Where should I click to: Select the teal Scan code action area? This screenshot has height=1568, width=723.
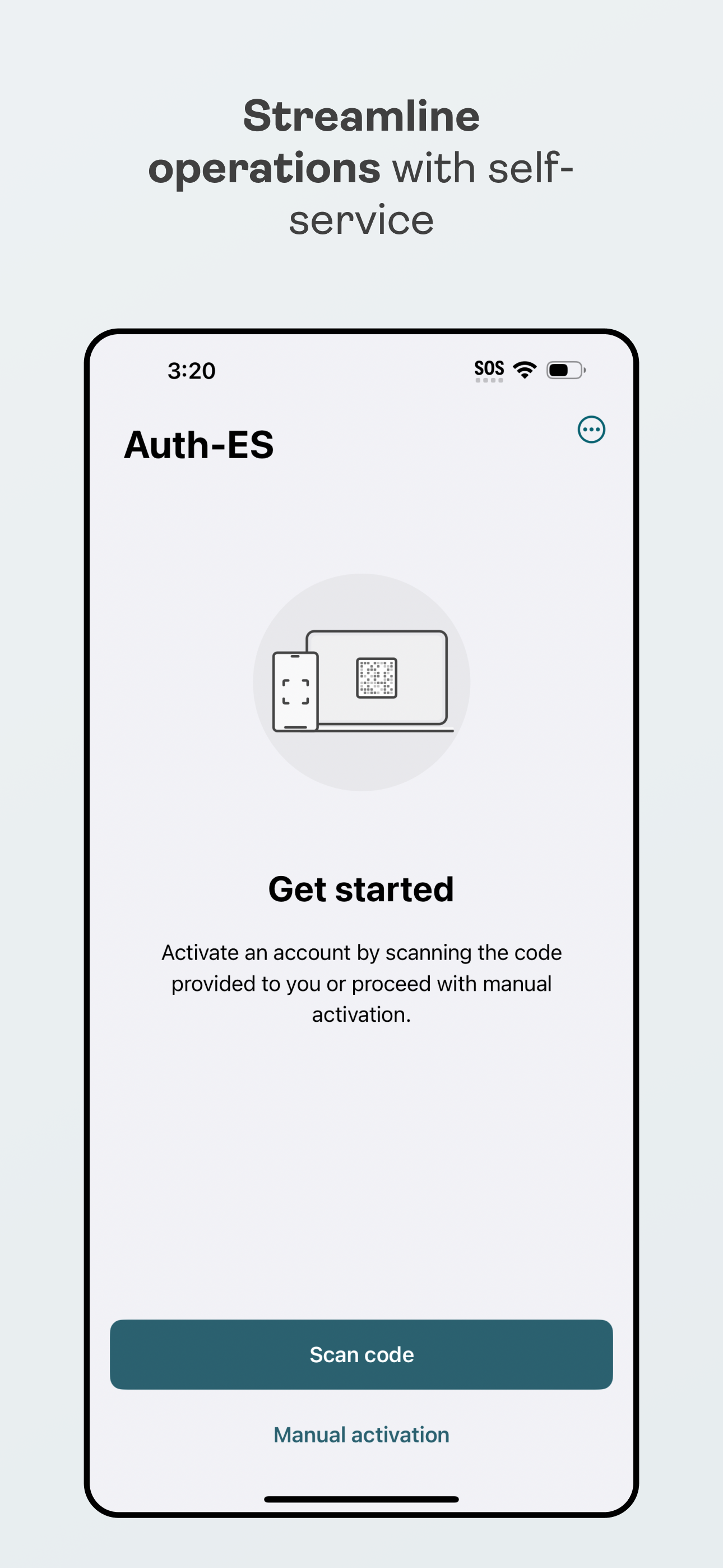tap(361, 1354)
